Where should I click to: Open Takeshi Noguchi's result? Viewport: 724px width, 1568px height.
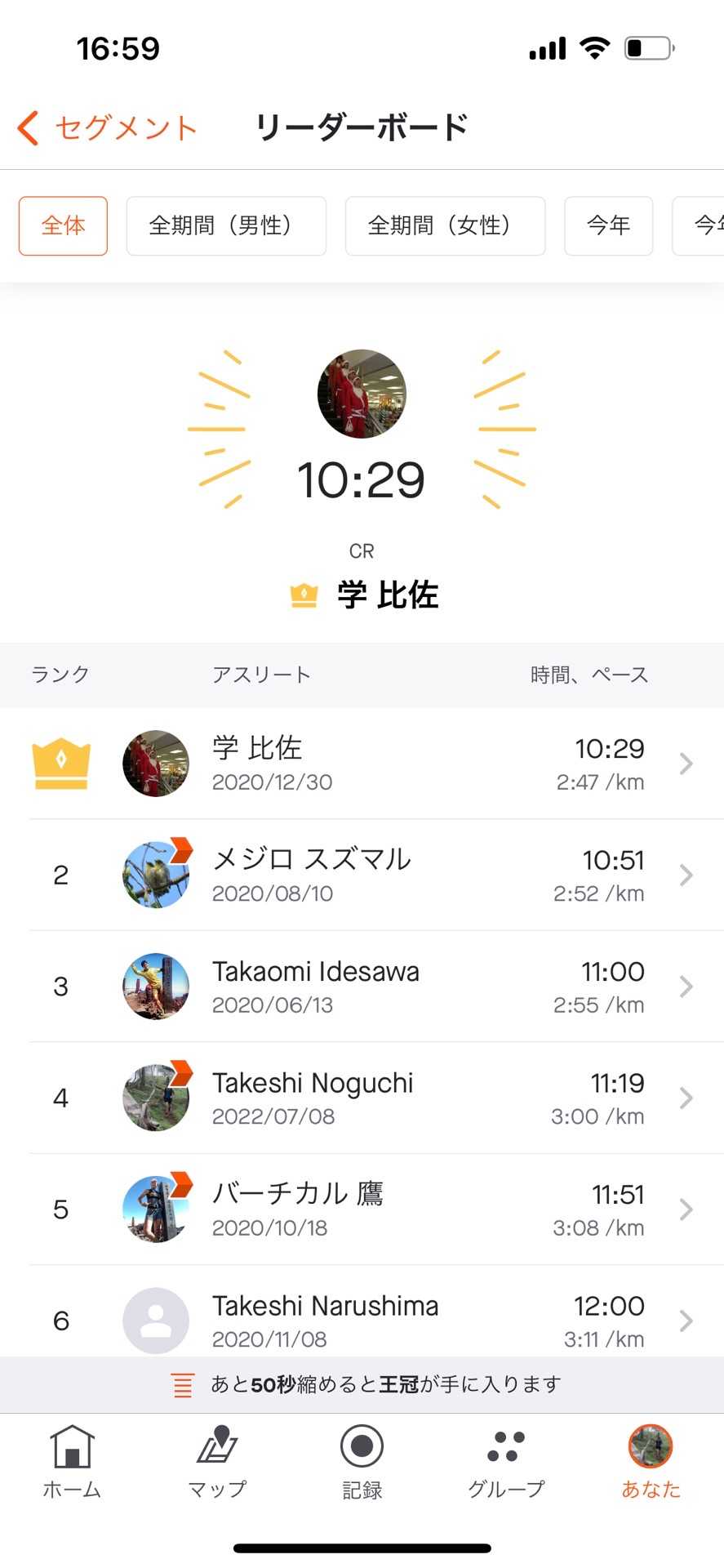tap(375, 1098)
